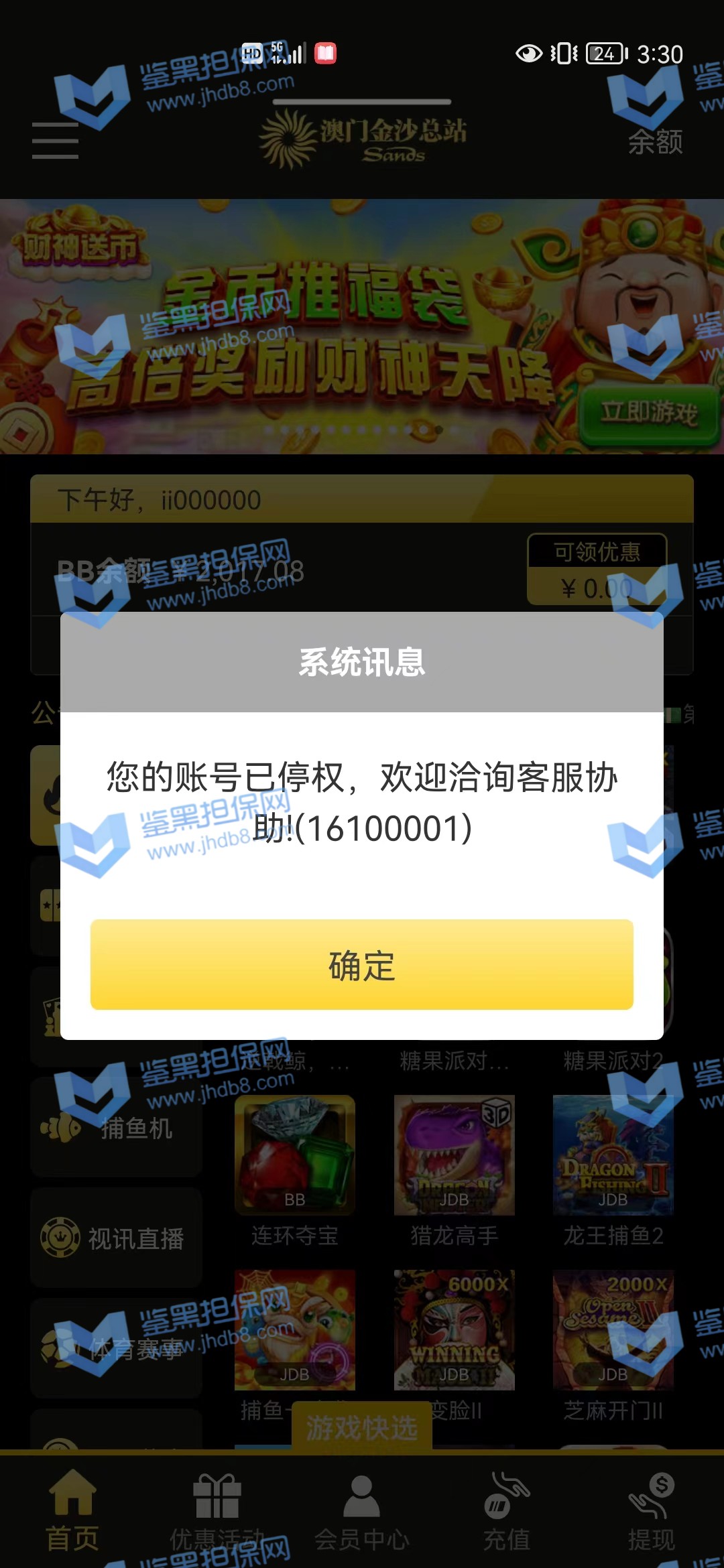Open the hamburger drawer menu

(x=55, y=141)
